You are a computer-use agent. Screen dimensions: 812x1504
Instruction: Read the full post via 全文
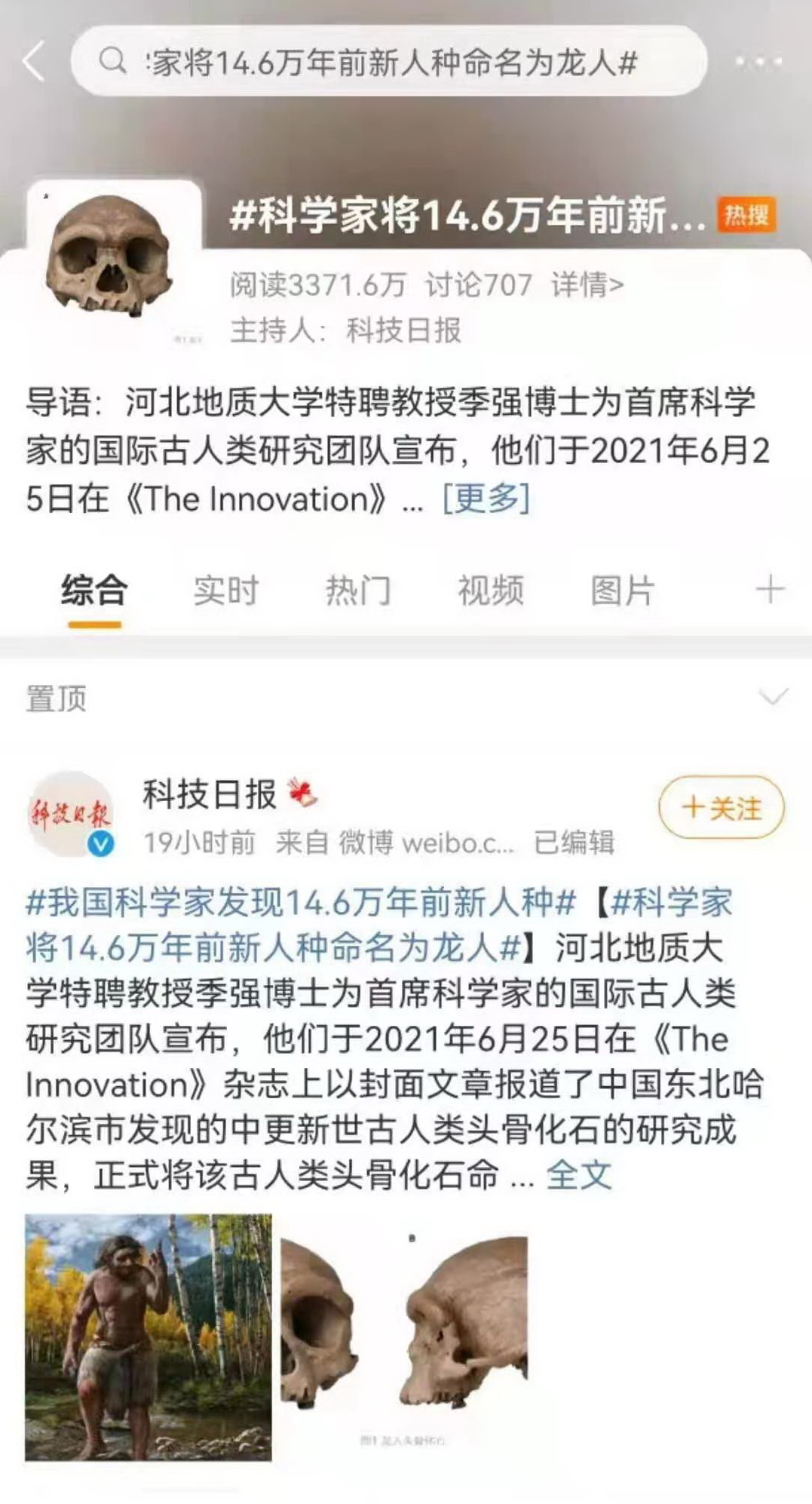point(578,1174)
